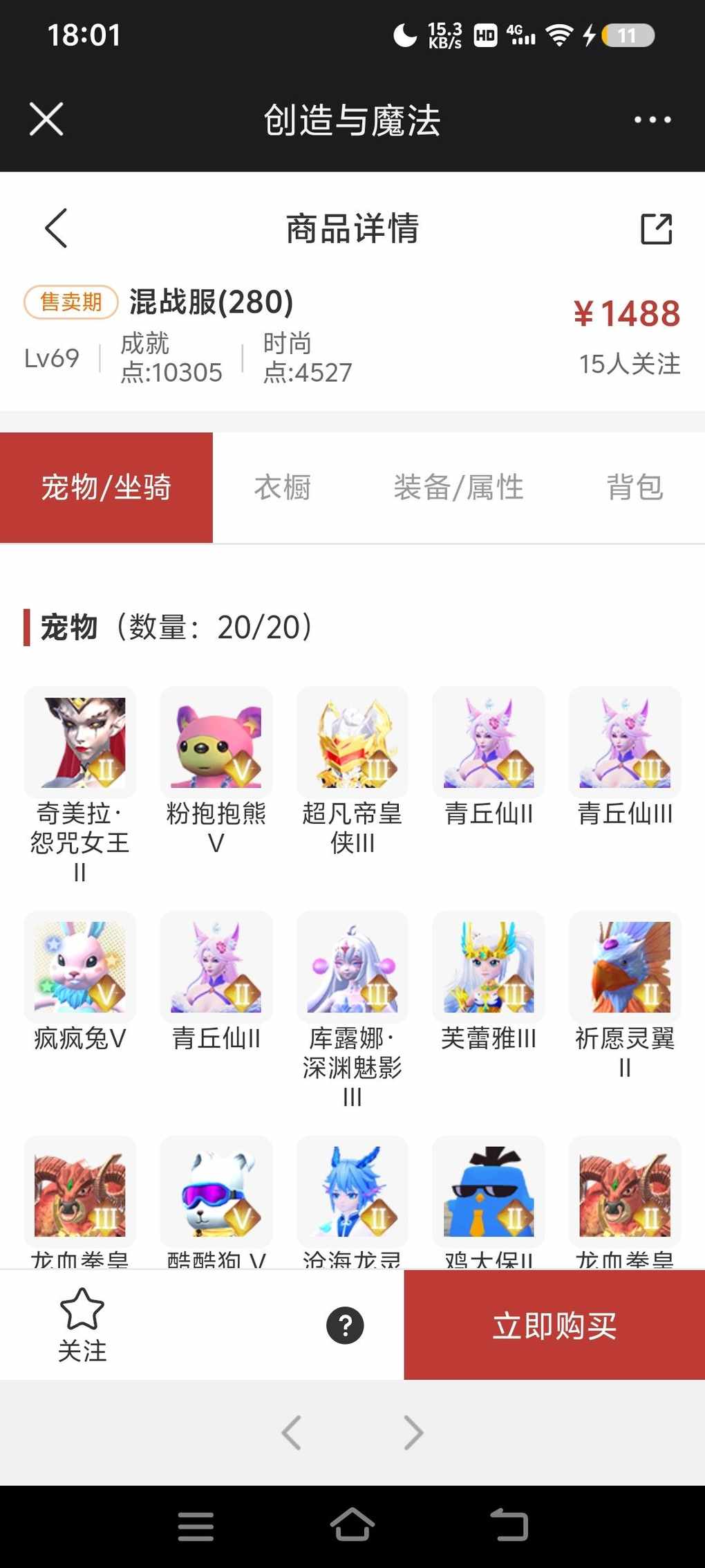Follow this listing with the 关注 star
This screenshot has width=705, height=1568.
coord(82,1325)
